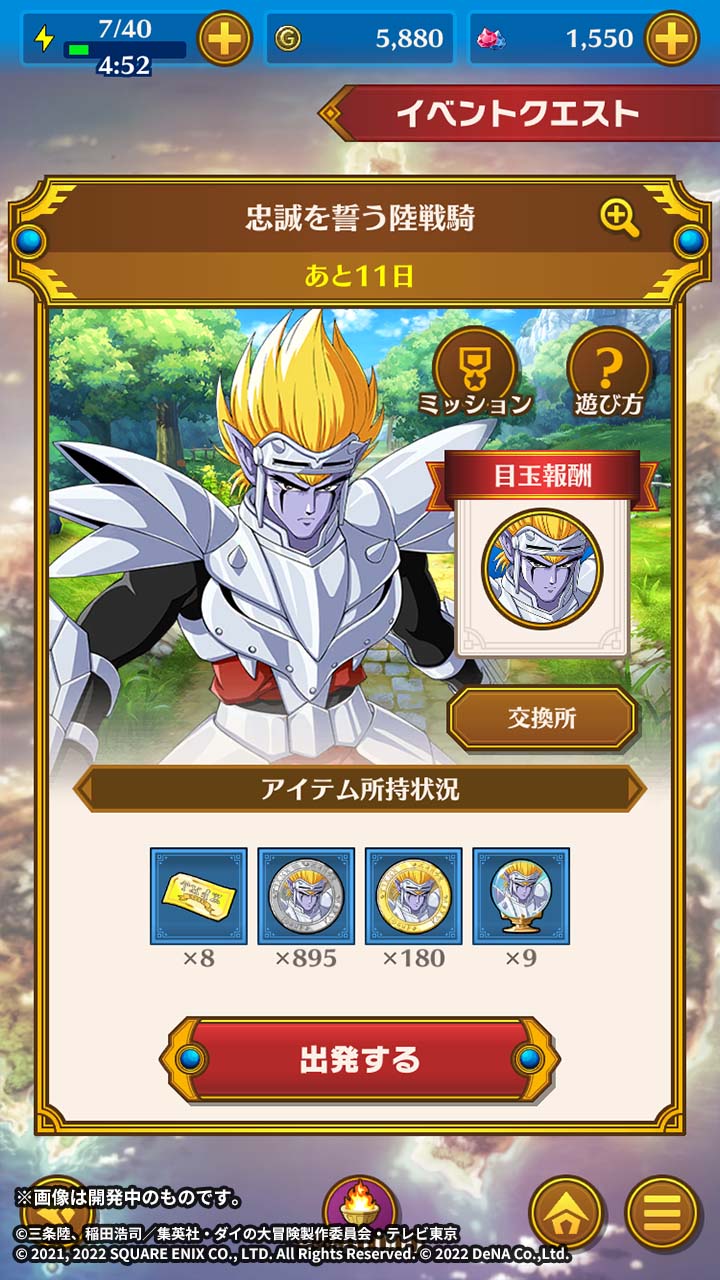
Task: Tap the gold ticket item (×8)
Action: pos(199,895)
